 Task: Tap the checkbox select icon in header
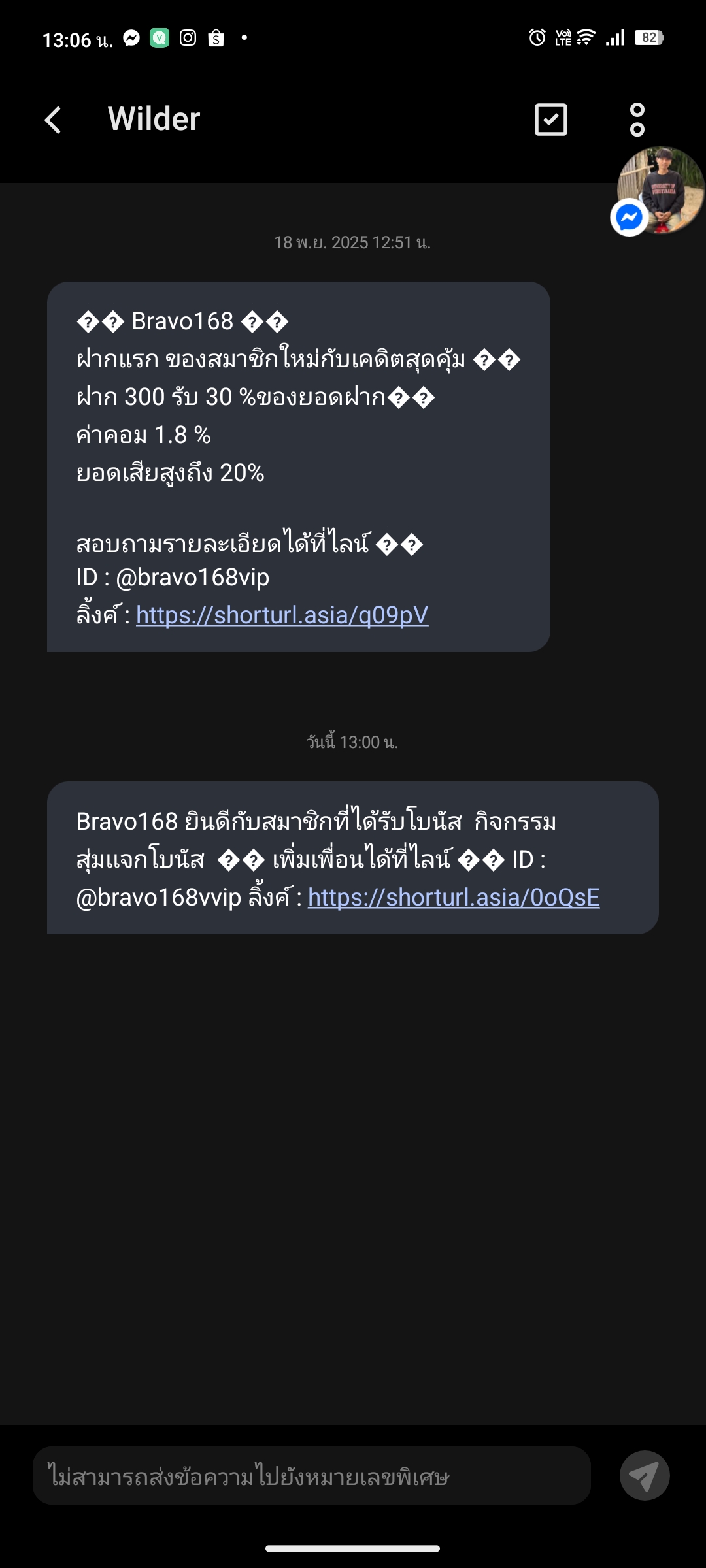pos(550,120)
